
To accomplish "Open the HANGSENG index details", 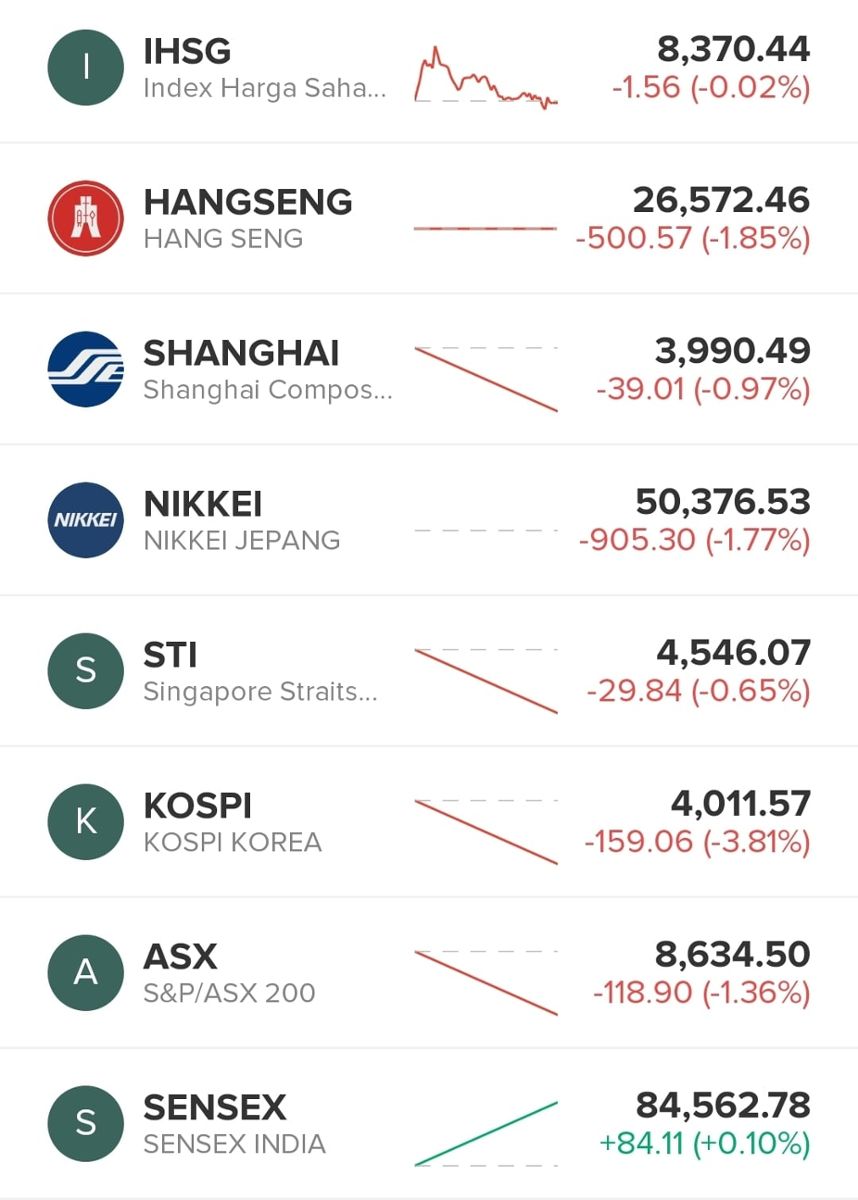I will [429, 219].
